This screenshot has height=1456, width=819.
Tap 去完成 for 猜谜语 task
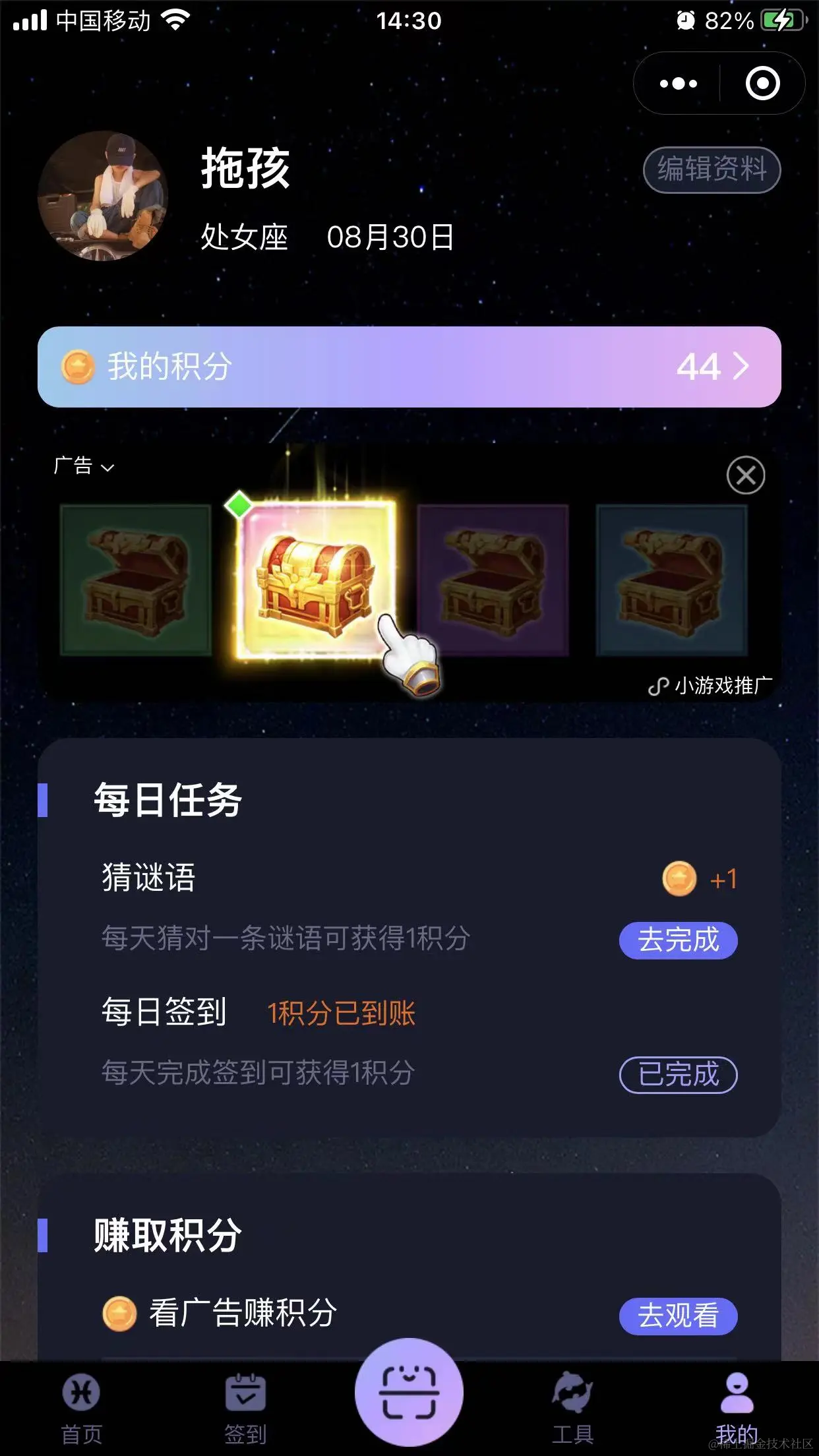[678, 940]
